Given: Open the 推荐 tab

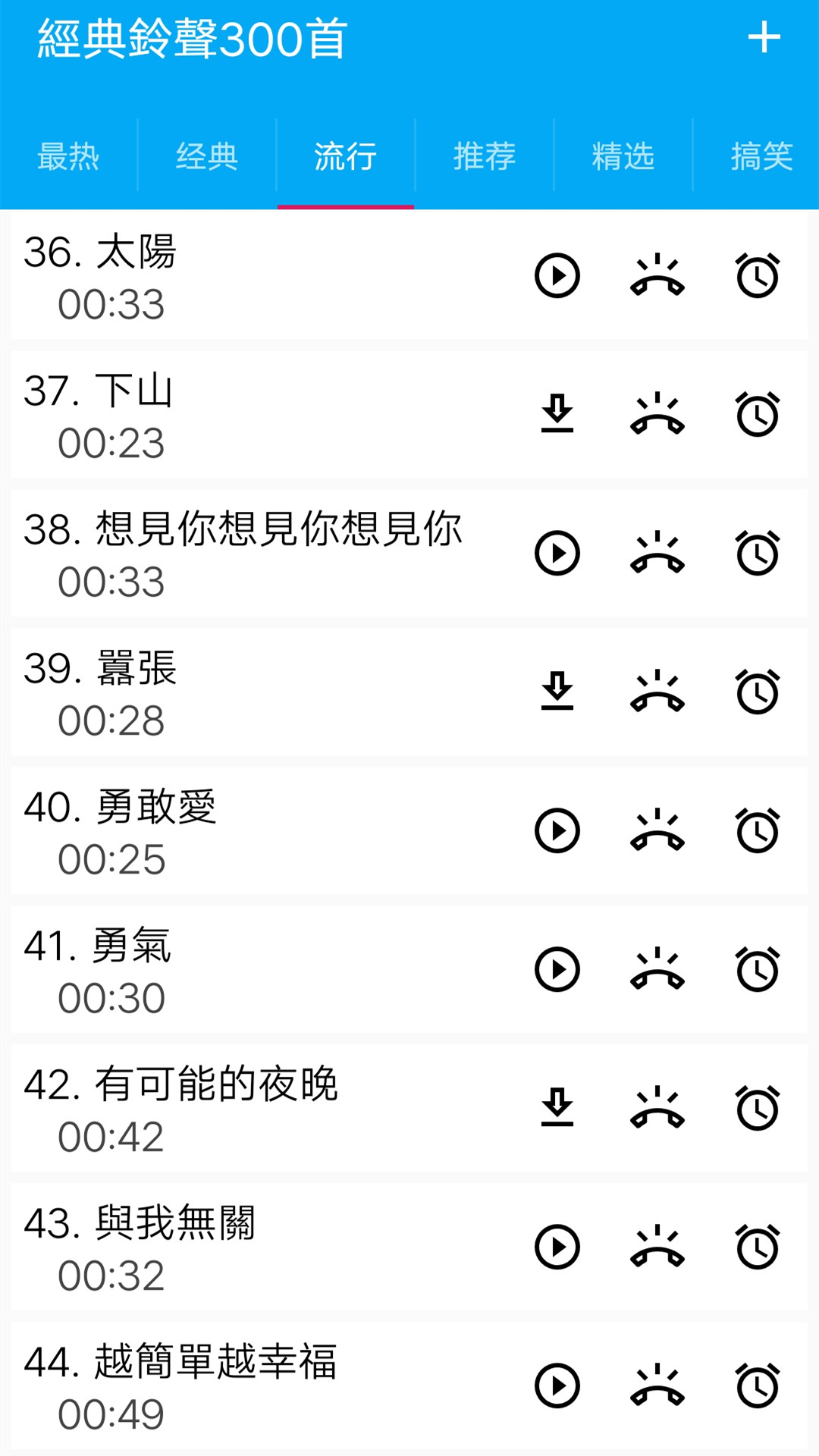Looking at the screenshot, I should click(x=485, y=157).
